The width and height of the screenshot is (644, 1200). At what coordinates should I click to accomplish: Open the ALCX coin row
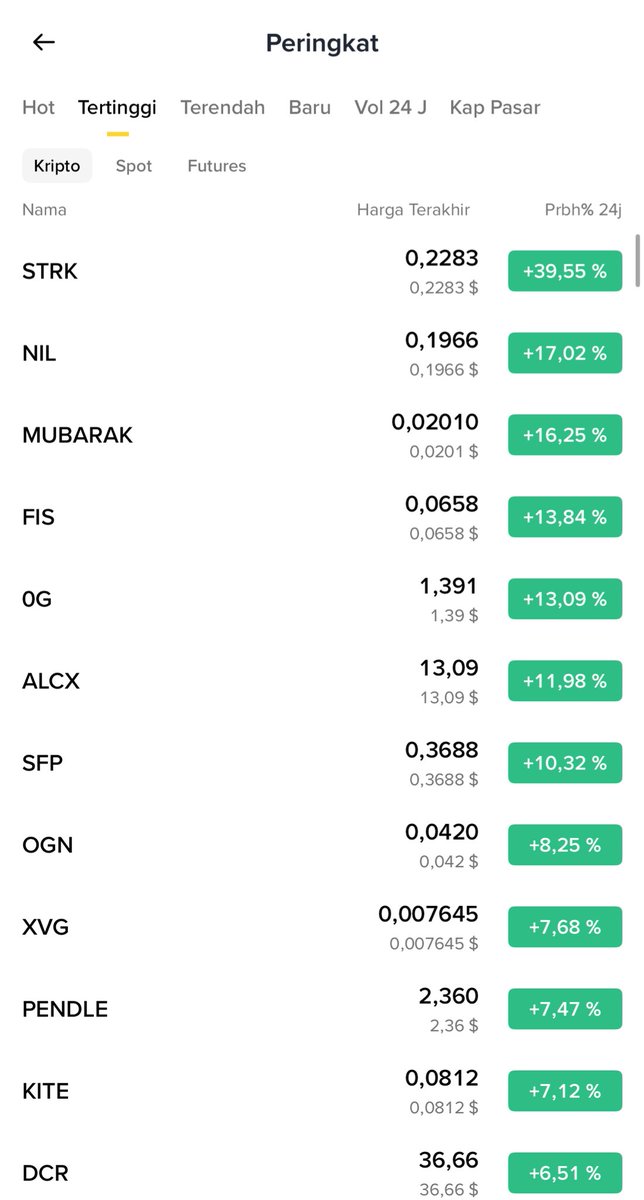point(322,681)
